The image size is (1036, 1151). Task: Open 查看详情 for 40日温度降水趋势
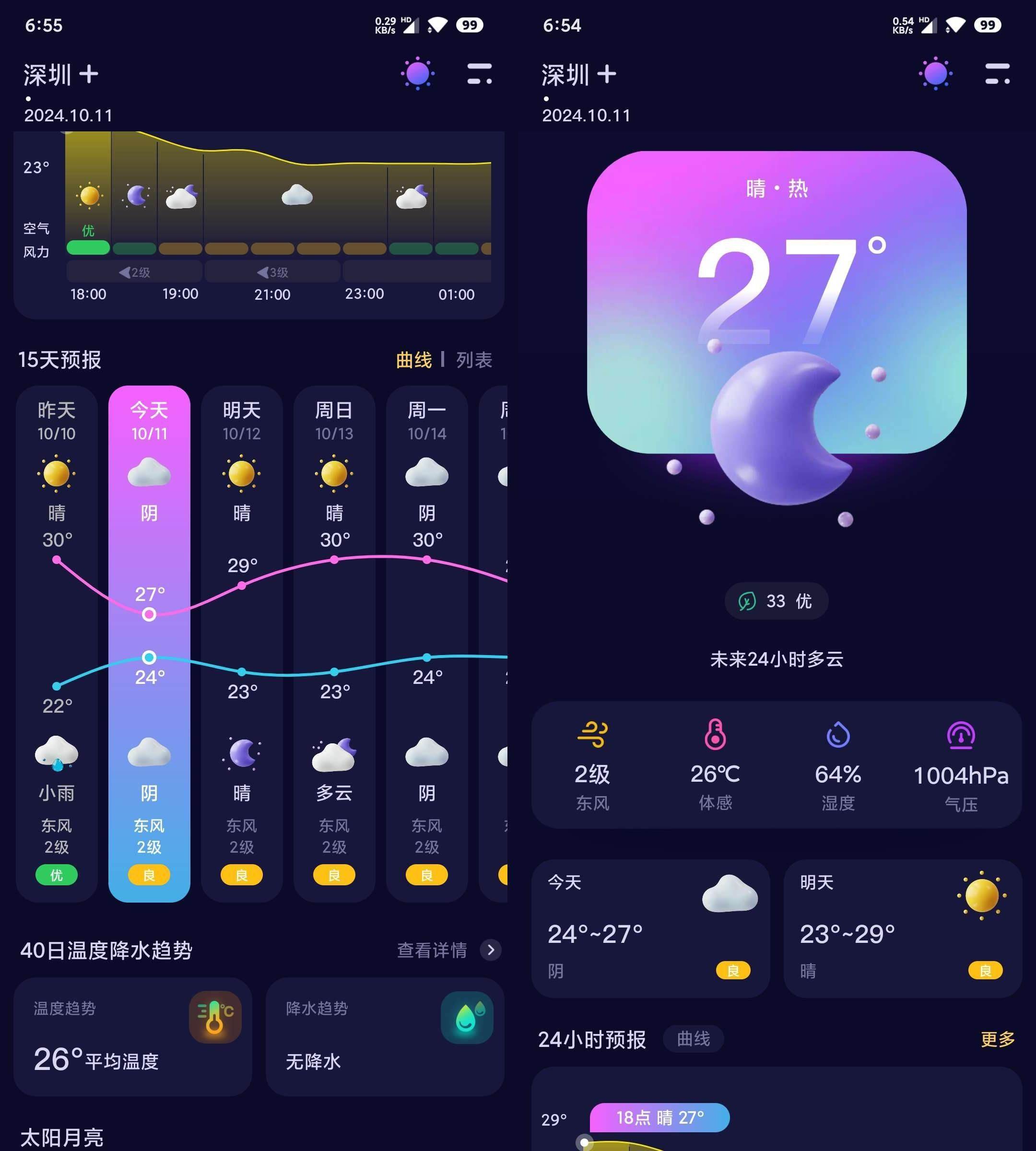(x=448, y=950)
